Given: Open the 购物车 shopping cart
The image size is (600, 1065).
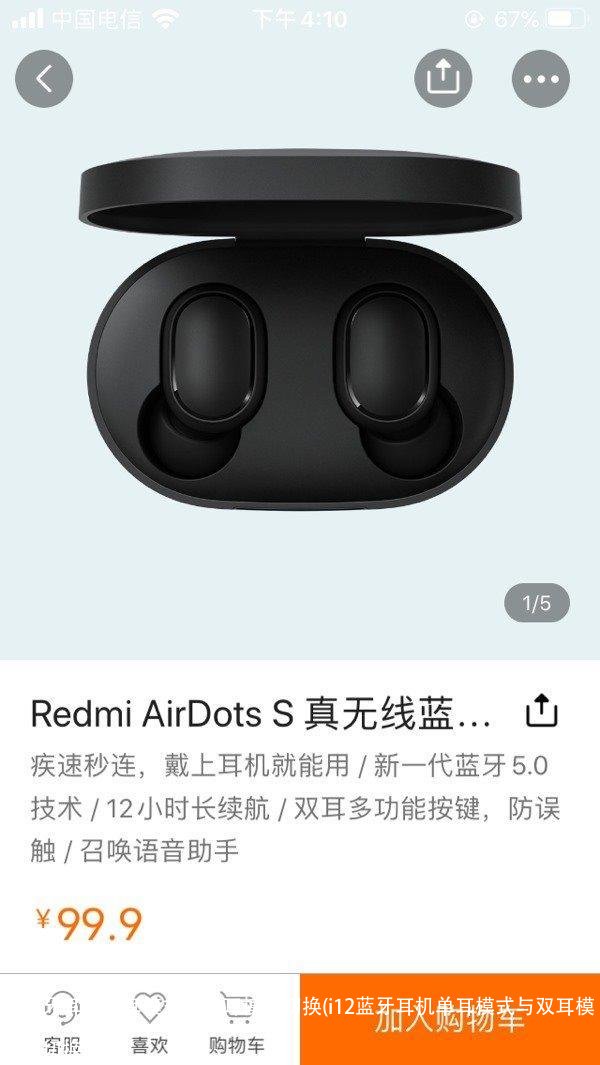Looking at the screenshot, I should (237, 1021).
